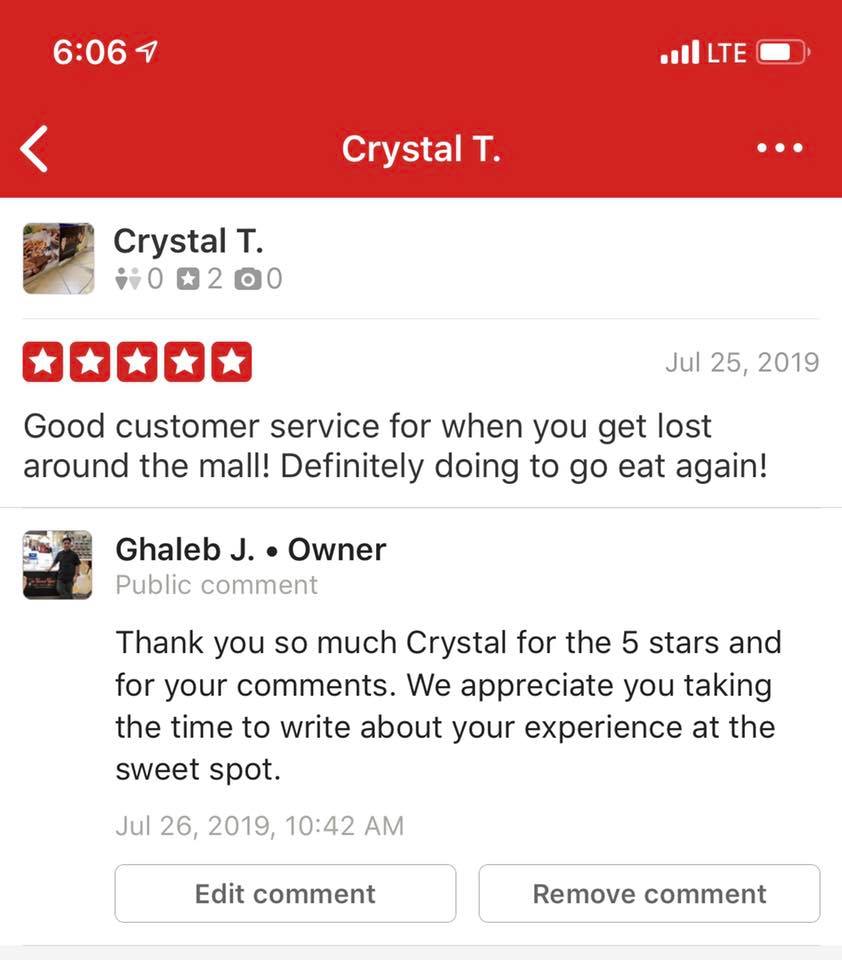Screen dimensions: 842x960
Task: Tap Remove comment button
Action: [649, 893]
